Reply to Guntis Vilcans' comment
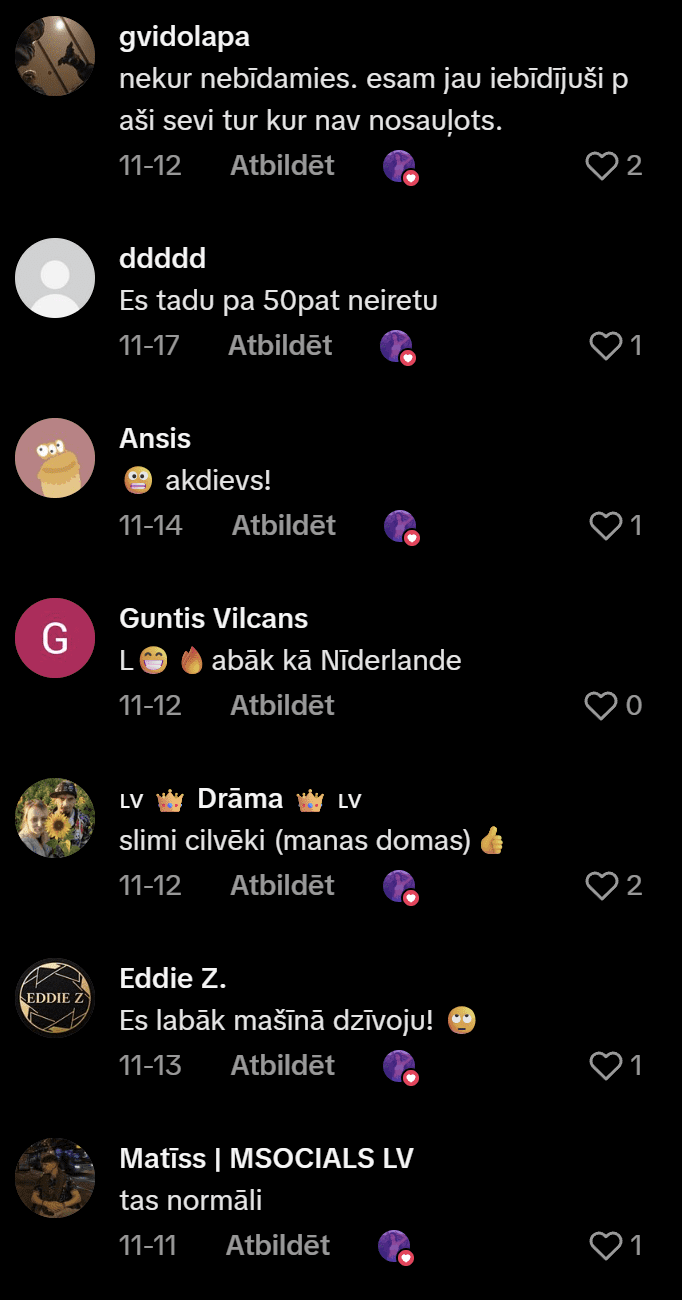 [x=282, y=706]
